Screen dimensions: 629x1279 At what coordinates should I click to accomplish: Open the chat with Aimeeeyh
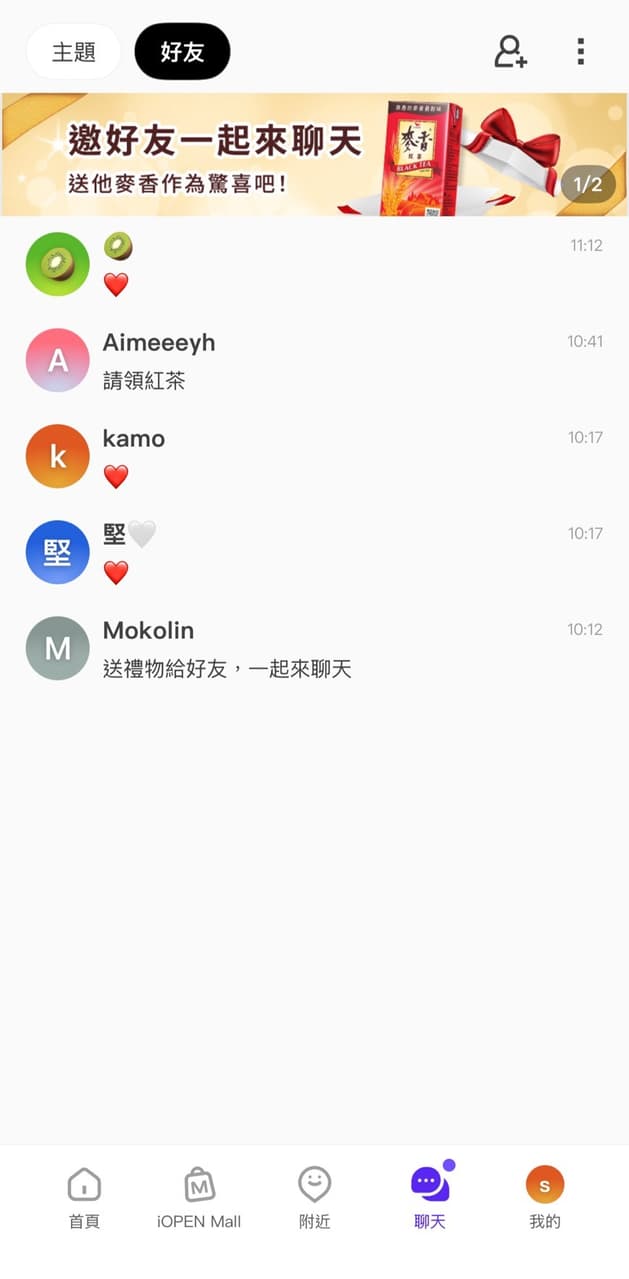click(x=314, y=360)
